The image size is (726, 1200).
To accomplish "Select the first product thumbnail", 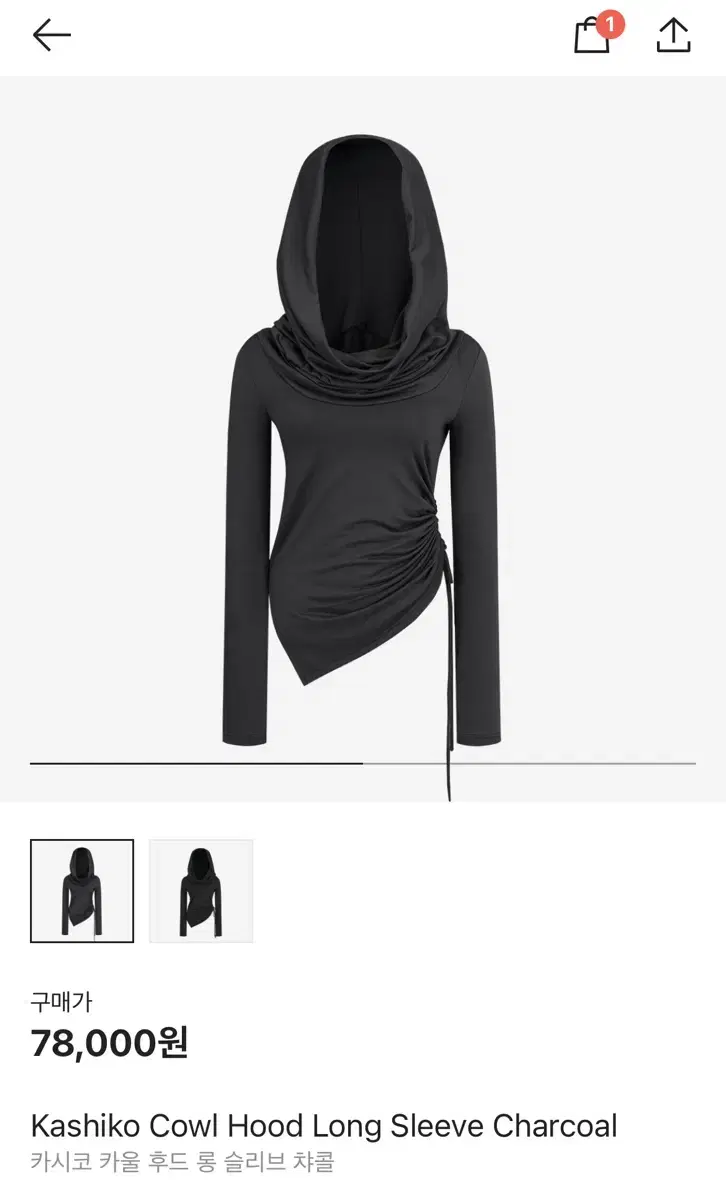I will point(82,891).
